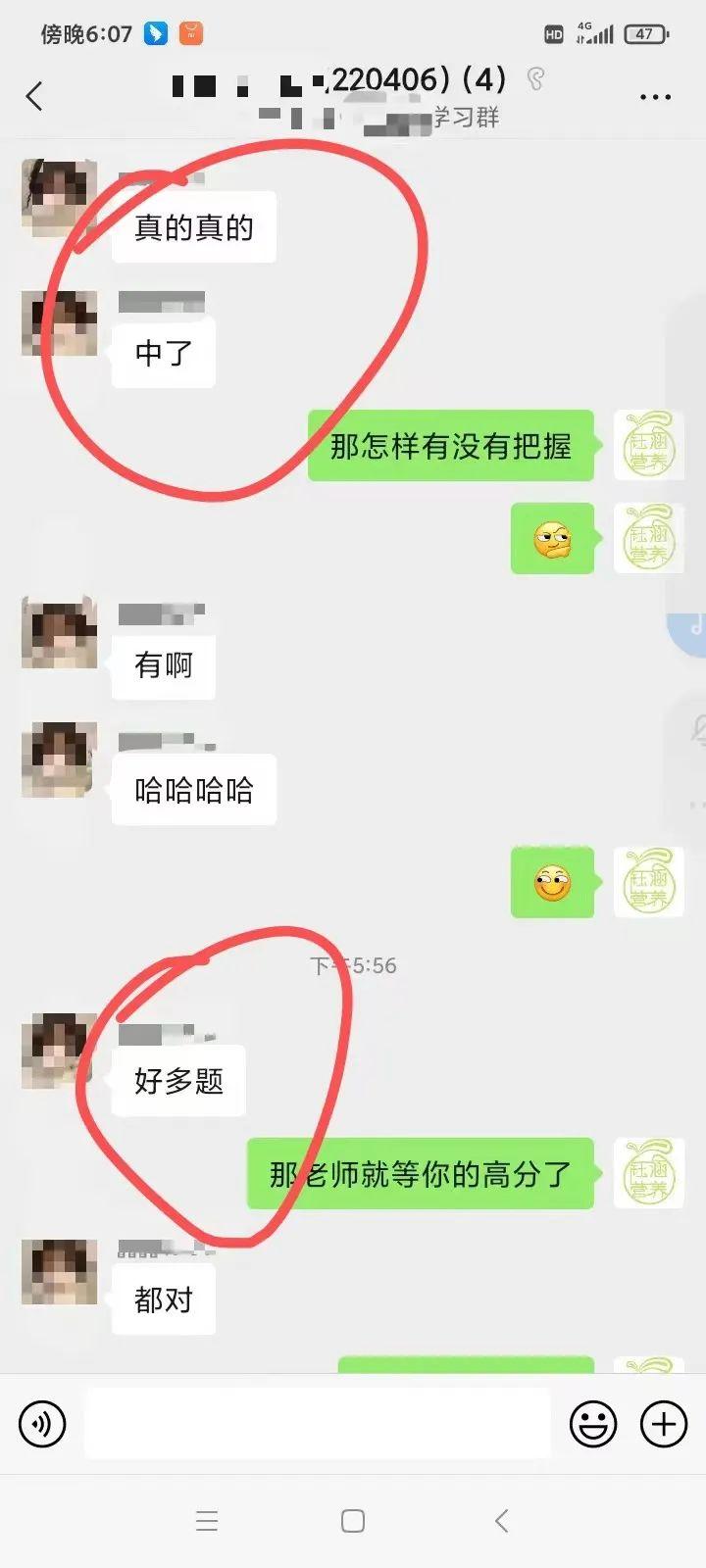Tap the system back button
The width and height of the screenshot is (706, 1568).
(x=501, y=1521)
